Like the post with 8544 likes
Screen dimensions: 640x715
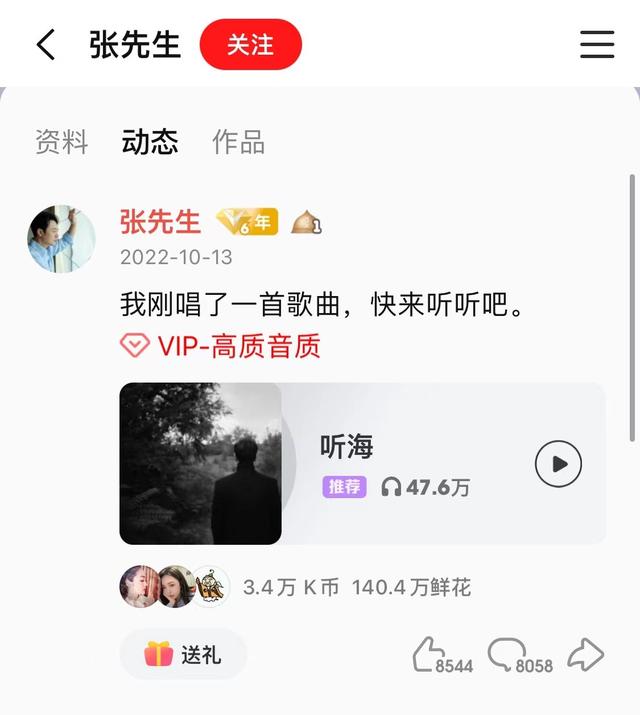pos(430,656)
